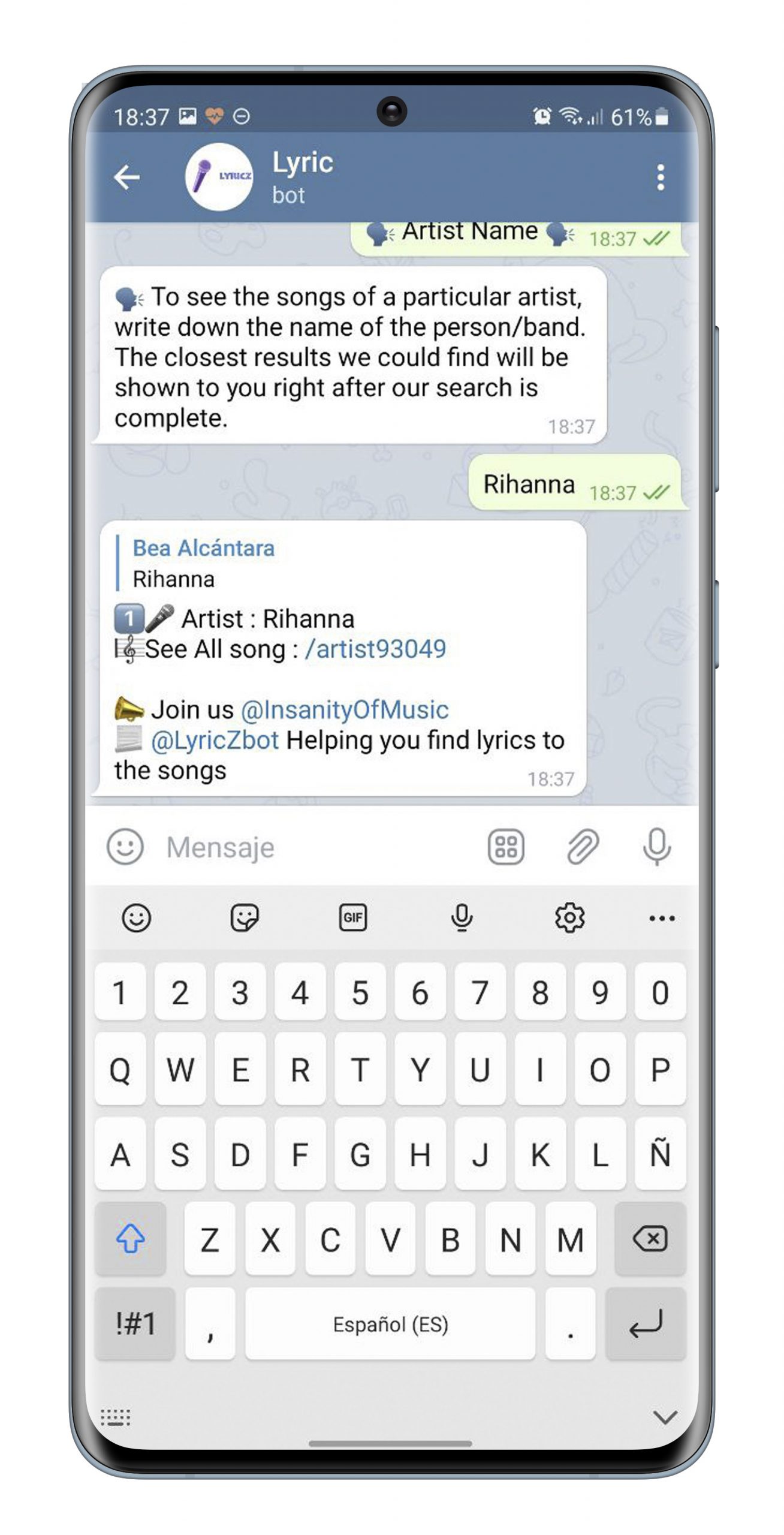Screen dimensions: 784x1535
Task: Go back from the Lyric chat
Action: 126,177
